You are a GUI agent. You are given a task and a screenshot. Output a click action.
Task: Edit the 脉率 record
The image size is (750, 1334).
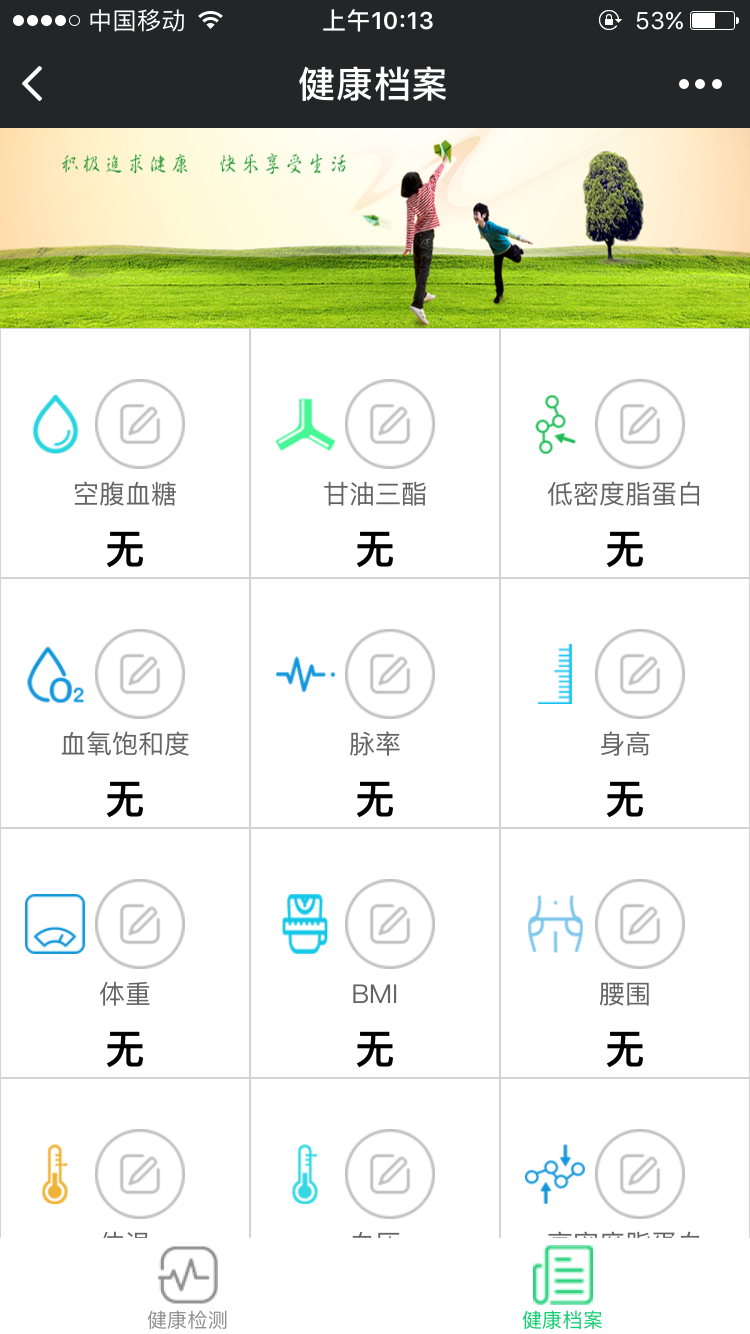pos(390,674)
